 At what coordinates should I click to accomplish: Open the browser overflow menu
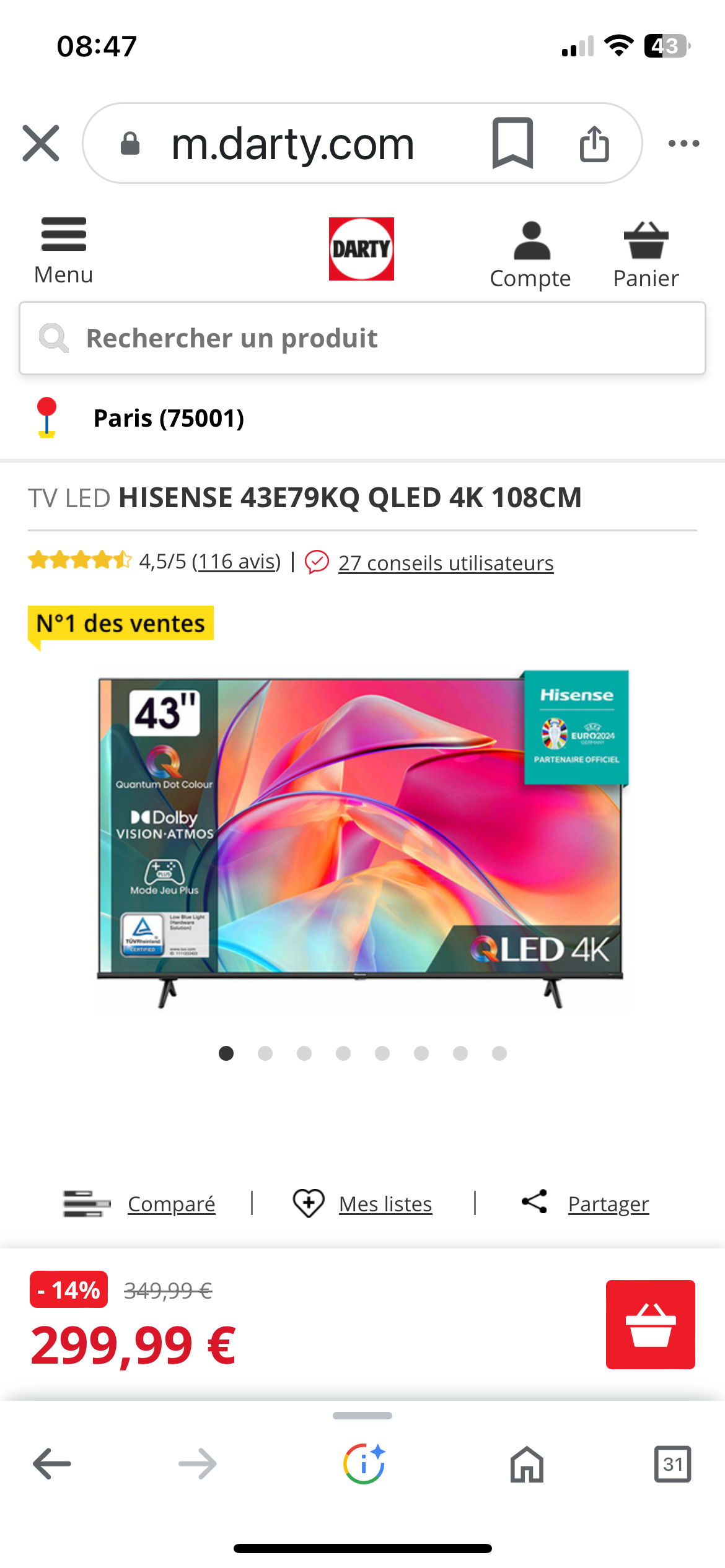tap(683, 143)
